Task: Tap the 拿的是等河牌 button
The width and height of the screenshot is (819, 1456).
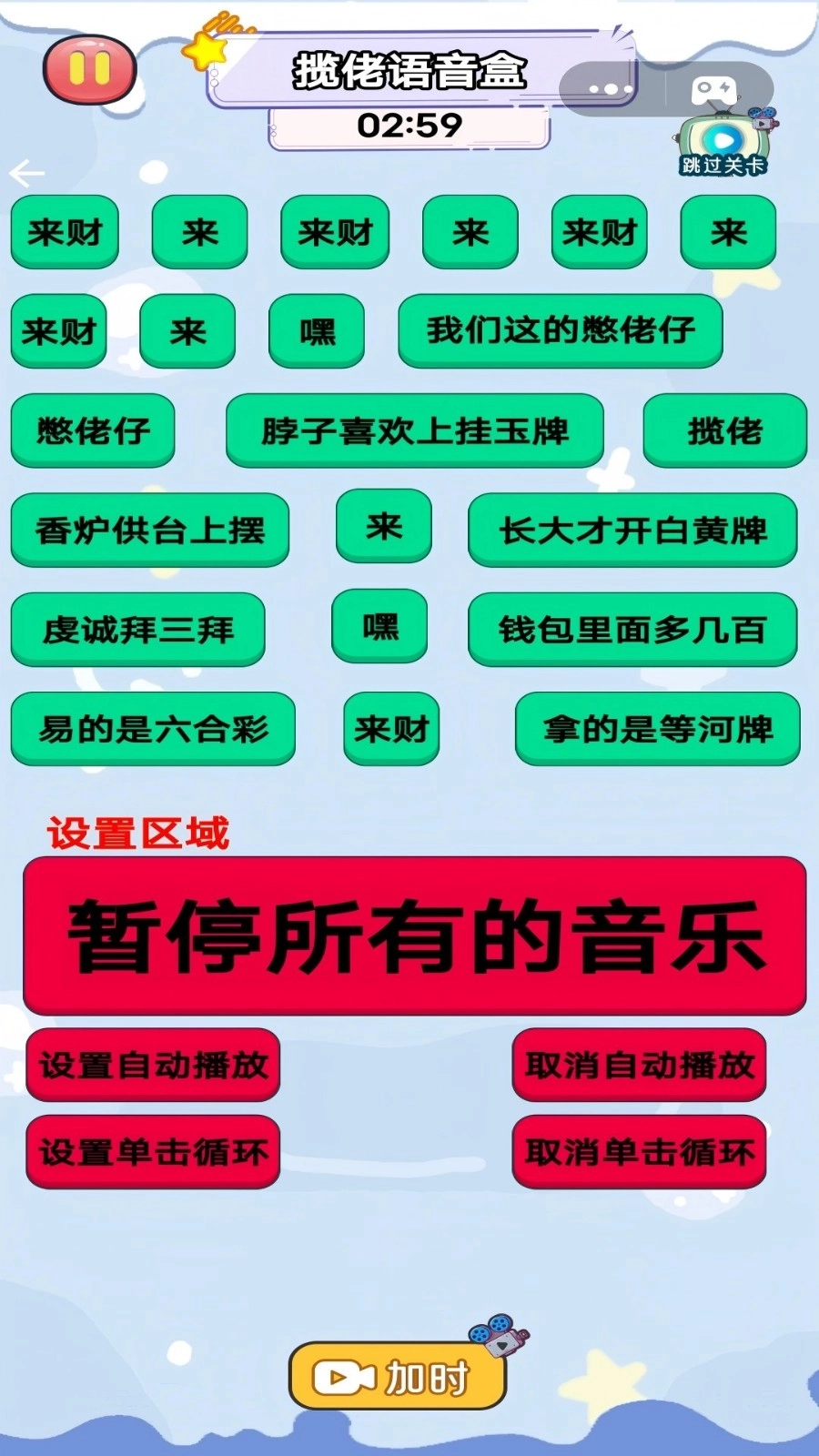Action: click(x=657, y=728)
